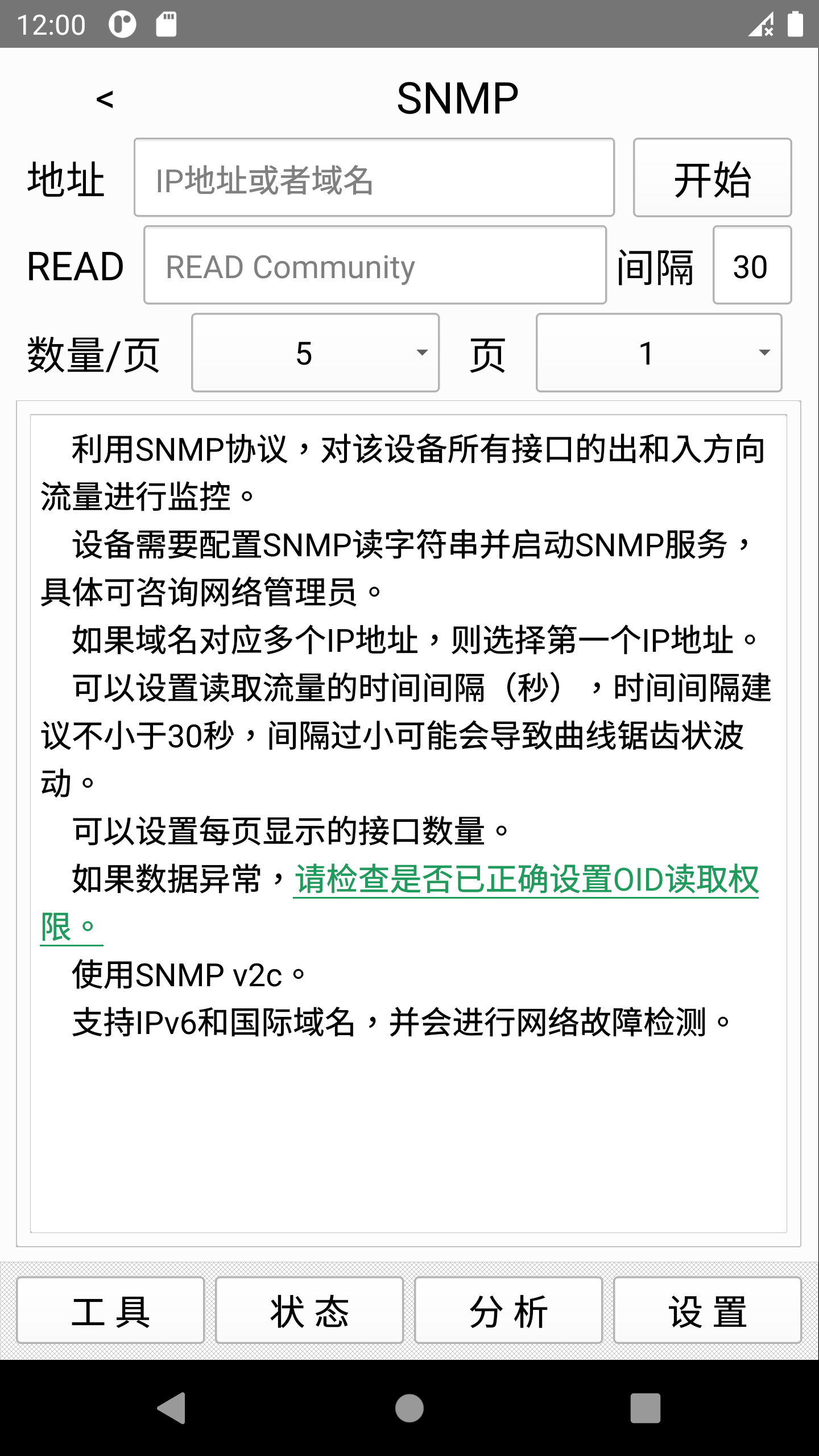Open the 分析 tab
Screen dimensions: 819x1456
click(x=508, y=1310)
